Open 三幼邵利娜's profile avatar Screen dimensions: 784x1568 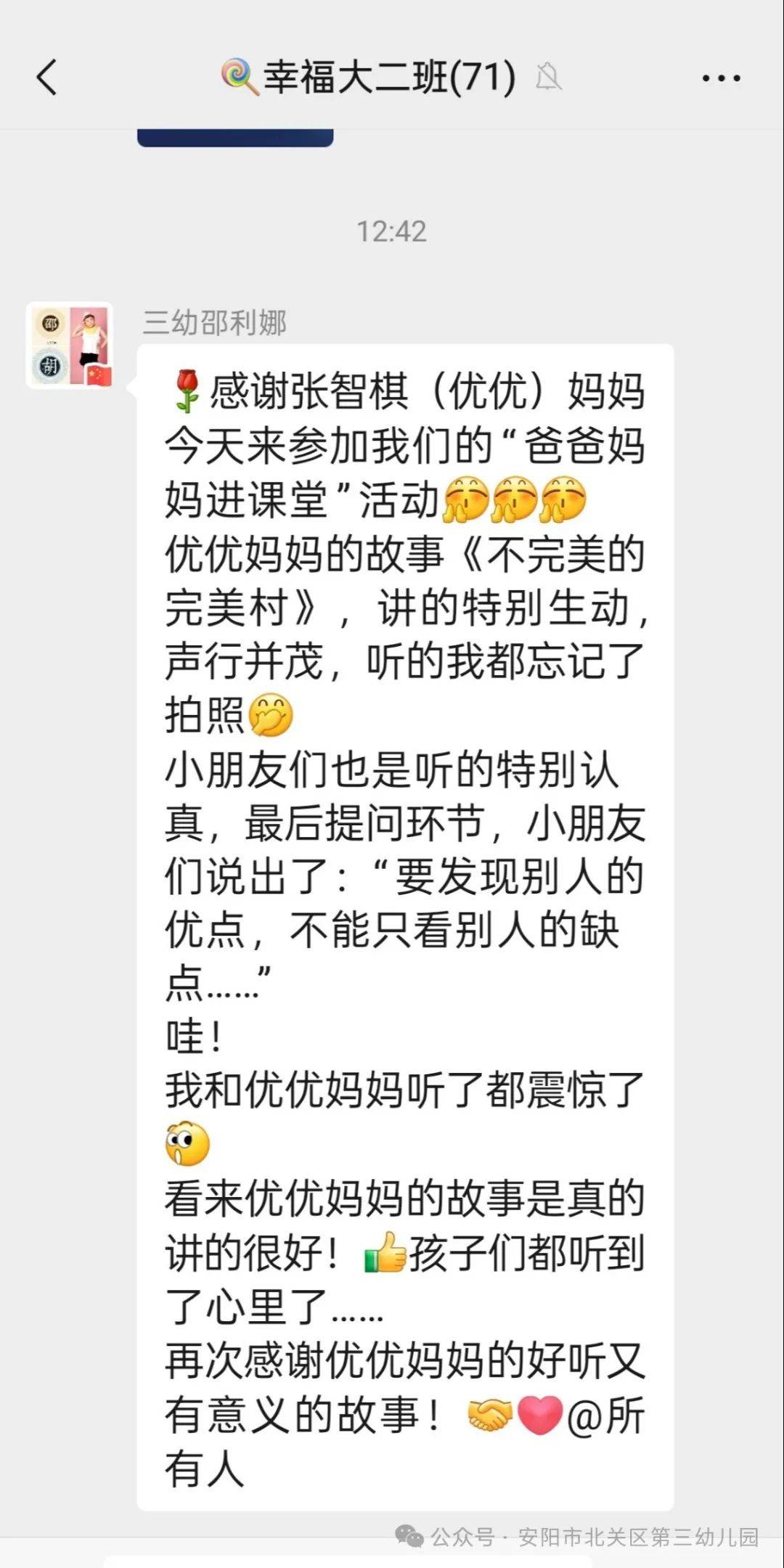click(x=70, y=346)
